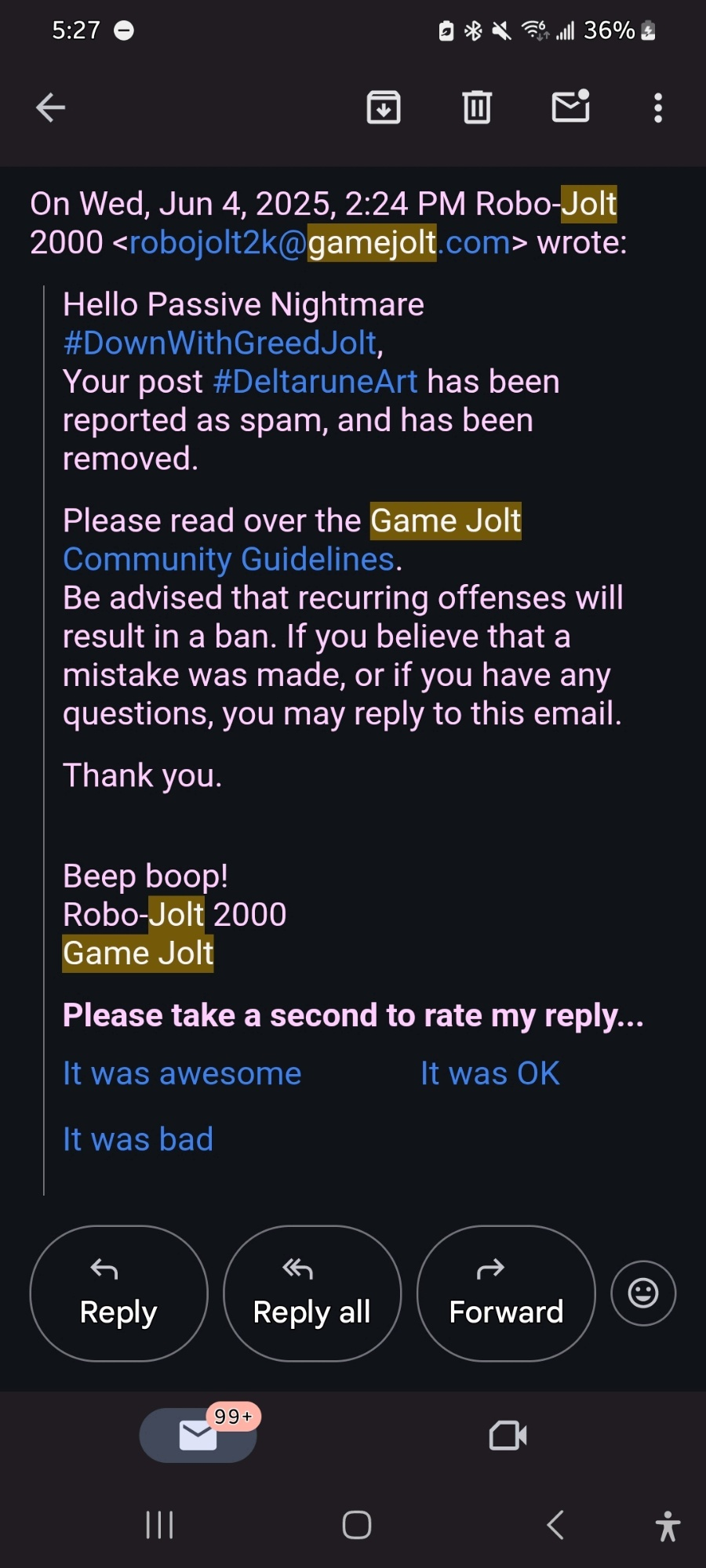This screenshot has height=1568, width=706.
Task: Rate the reply as 'It was bad'
Action: coord(138,1139)
